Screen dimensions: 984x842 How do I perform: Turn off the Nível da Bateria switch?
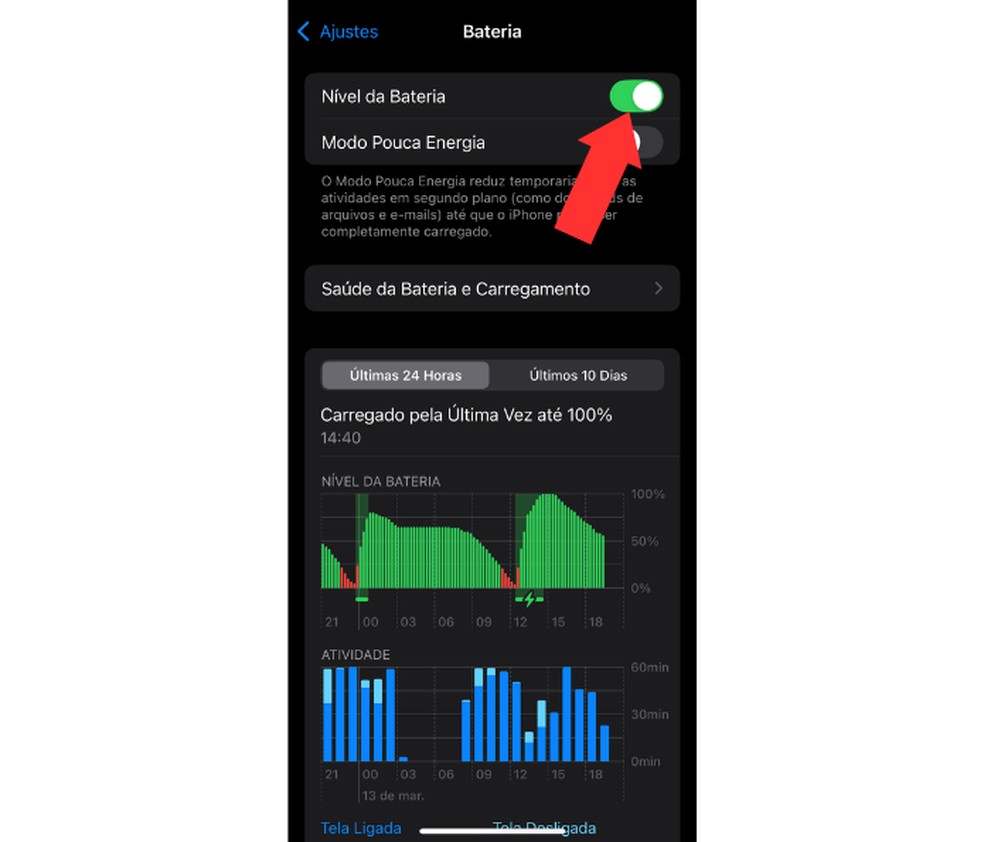coord(636,97)
